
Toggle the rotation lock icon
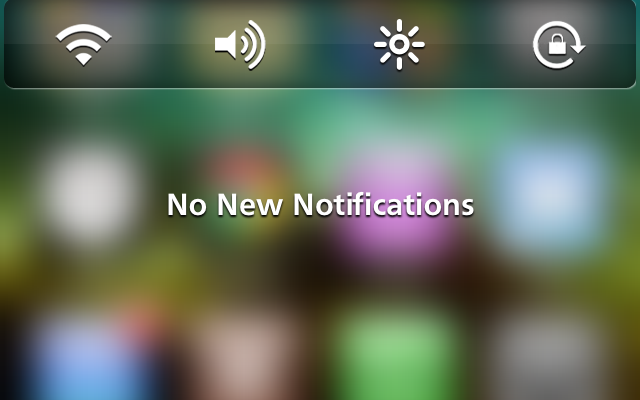pyautogui.click(x=558, y=46)
